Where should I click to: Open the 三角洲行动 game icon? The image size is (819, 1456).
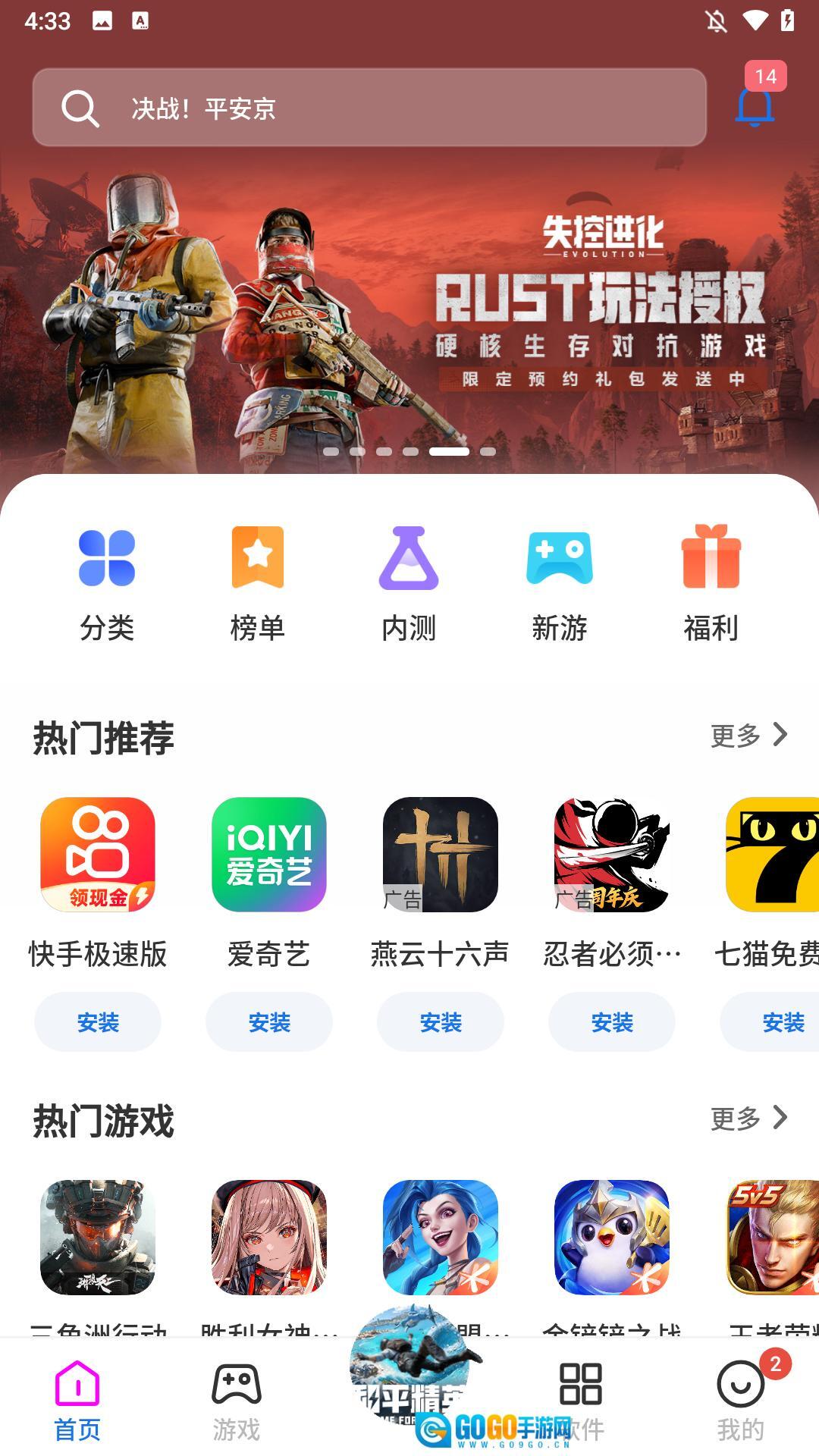98,1238
